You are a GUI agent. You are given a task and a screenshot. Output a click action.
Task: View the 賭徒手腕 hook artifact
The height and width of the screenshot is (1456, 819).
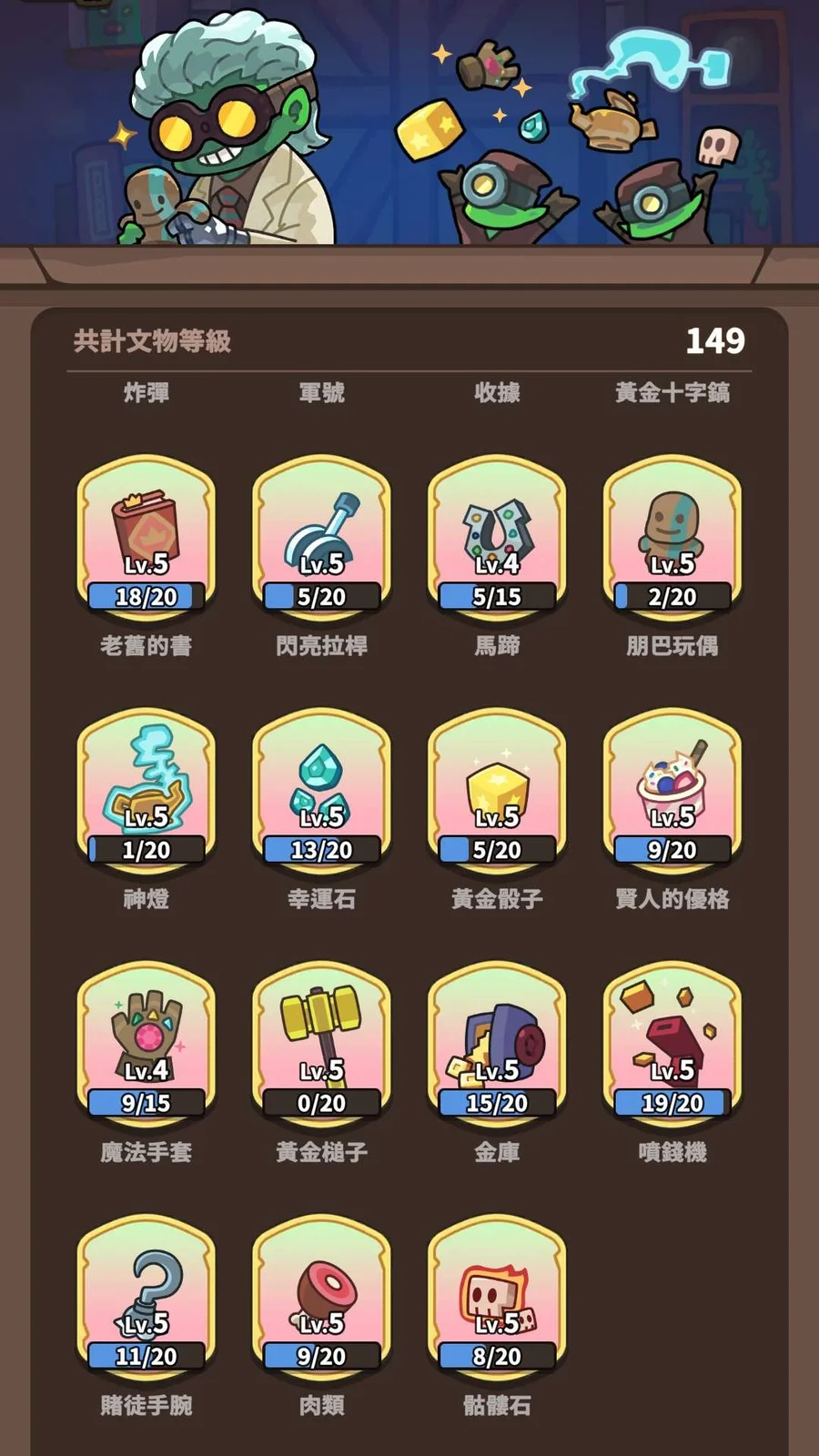click(x=147, y=1296)
